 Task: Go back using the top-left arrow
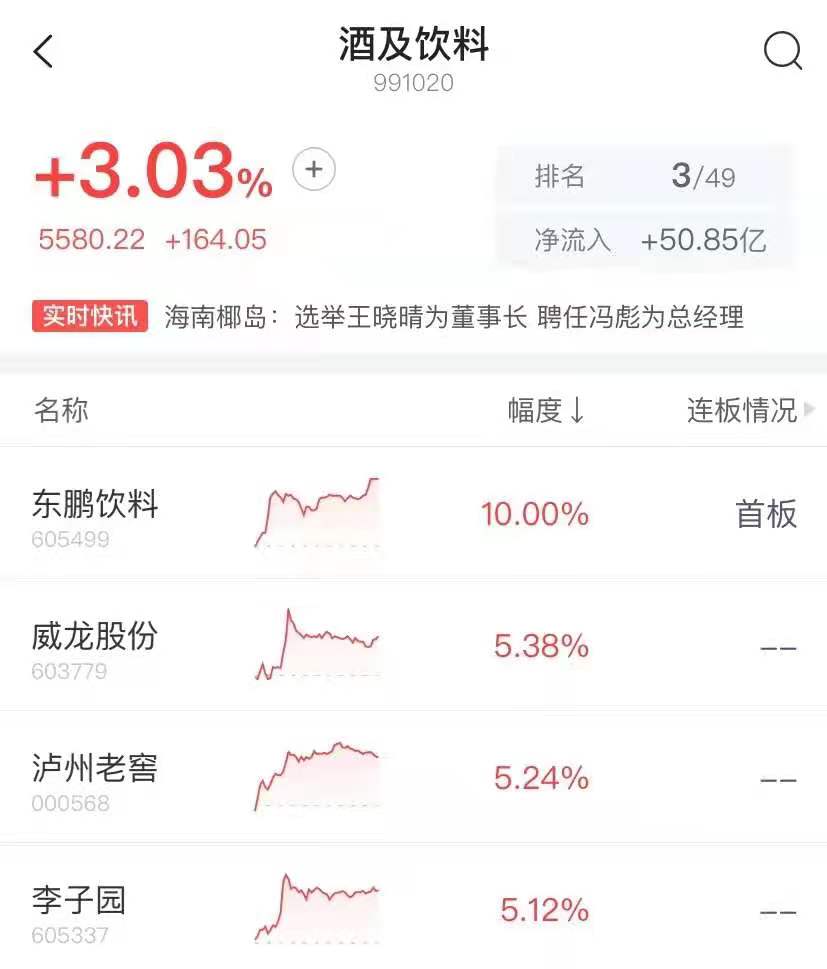(x=43, y=51)
